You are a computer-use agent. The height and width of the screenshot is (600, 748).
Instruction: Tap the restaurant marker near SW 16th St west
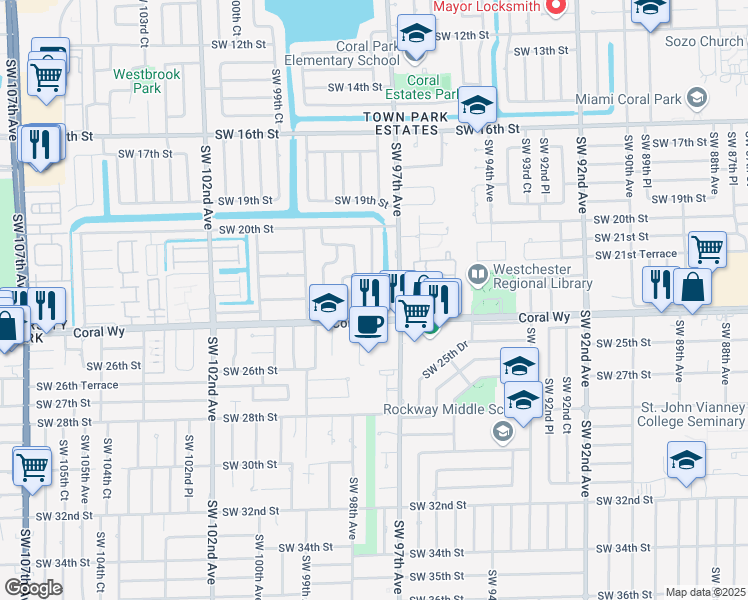40,143
